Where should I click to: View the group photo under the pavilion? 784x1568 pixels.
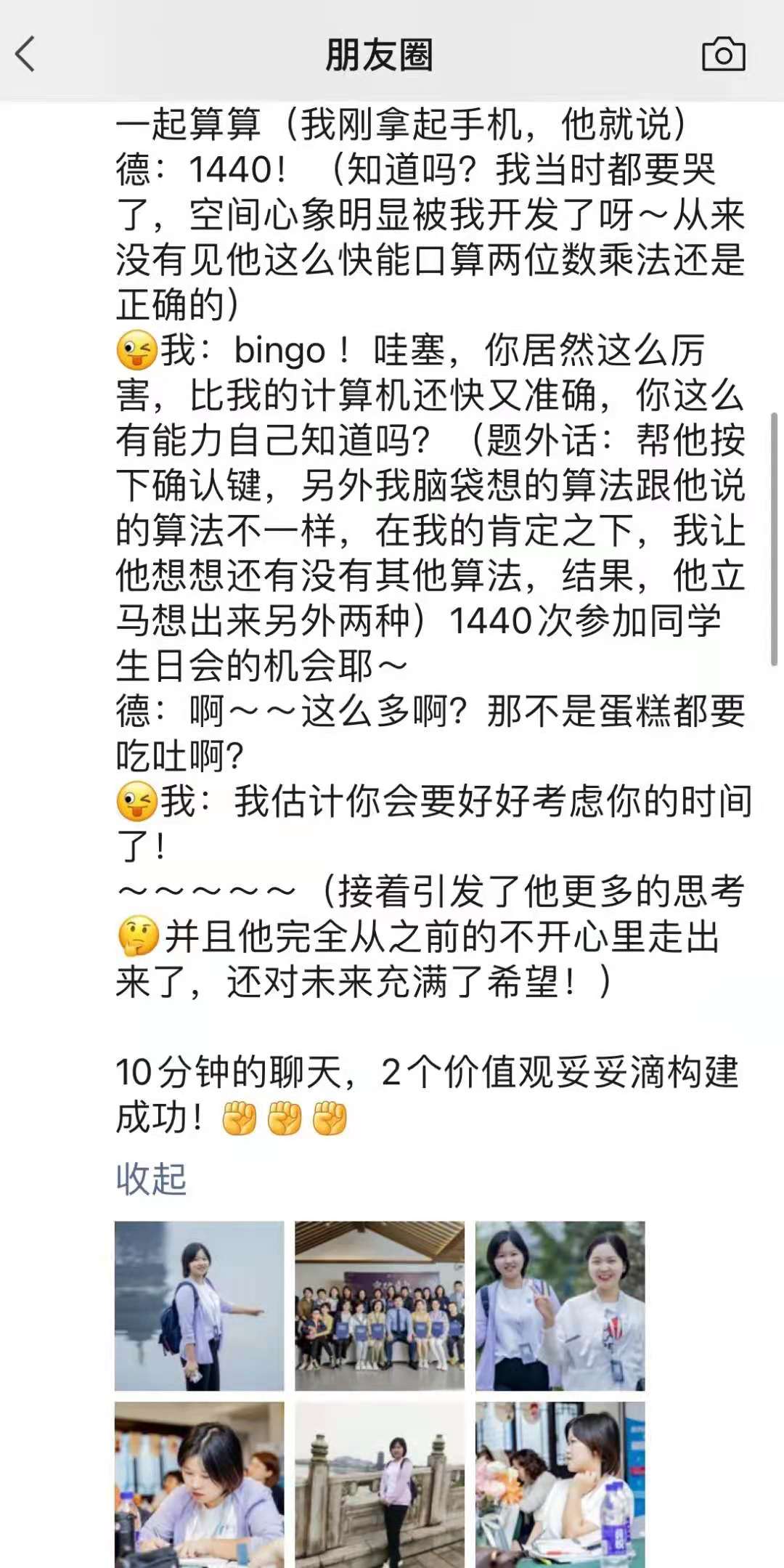click(379, 1305)
